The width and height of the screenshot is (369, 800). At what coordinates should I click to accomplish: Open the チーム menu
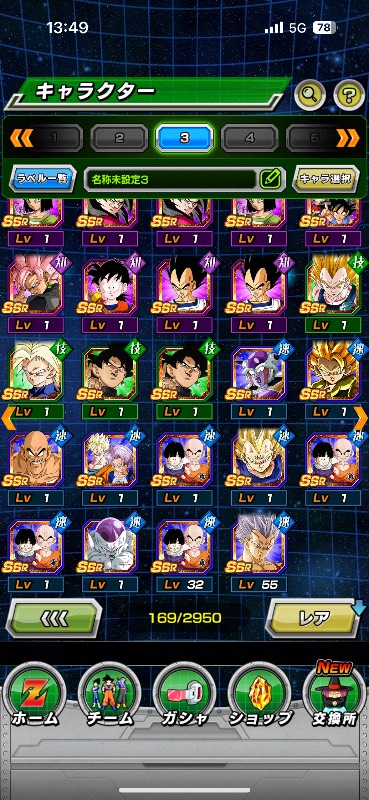pos(109,695)
